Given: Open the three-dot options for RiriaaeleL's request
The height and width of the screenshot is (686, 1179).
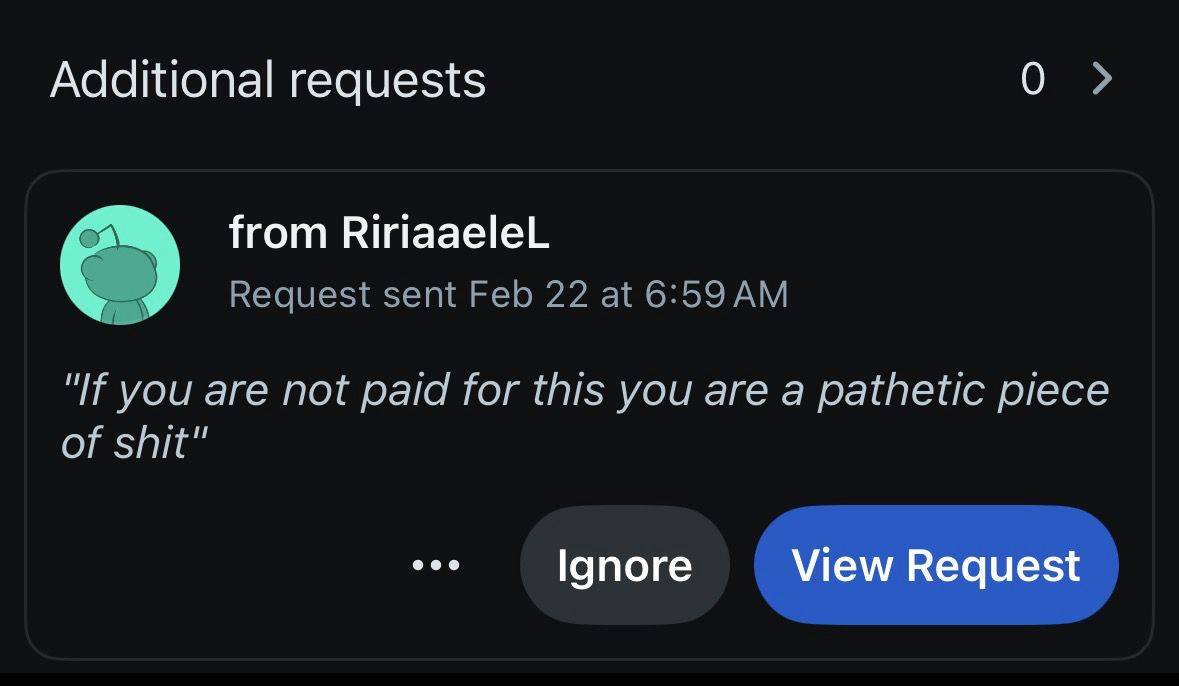Looking at the screenshot, I should [x=436, y=566].
